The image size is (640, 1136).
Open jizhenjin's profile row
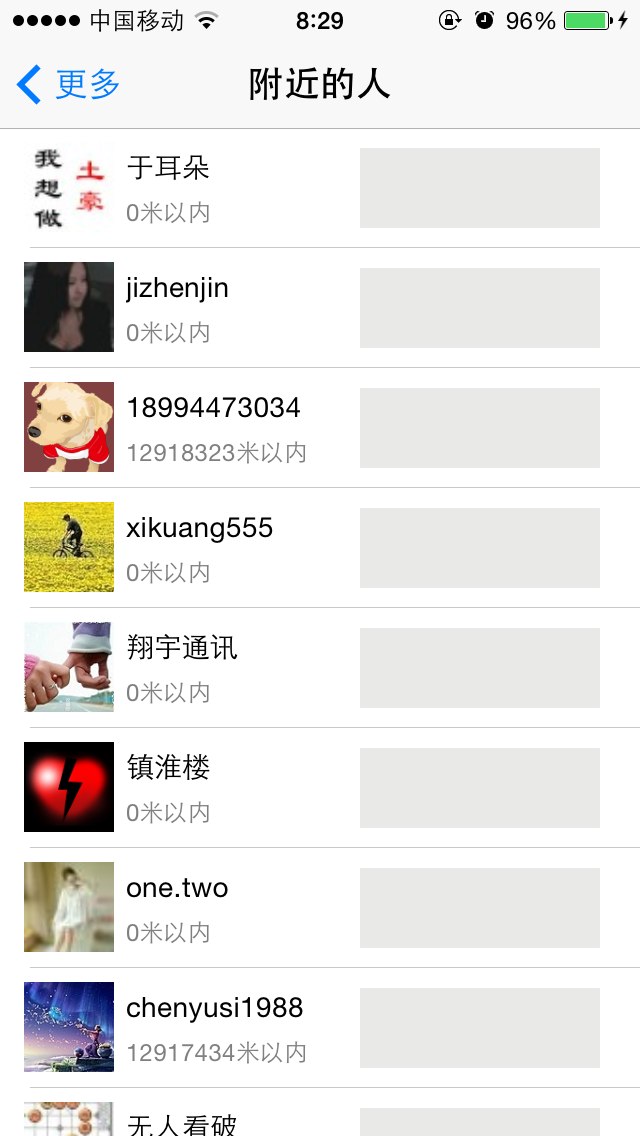coord(320,308)
